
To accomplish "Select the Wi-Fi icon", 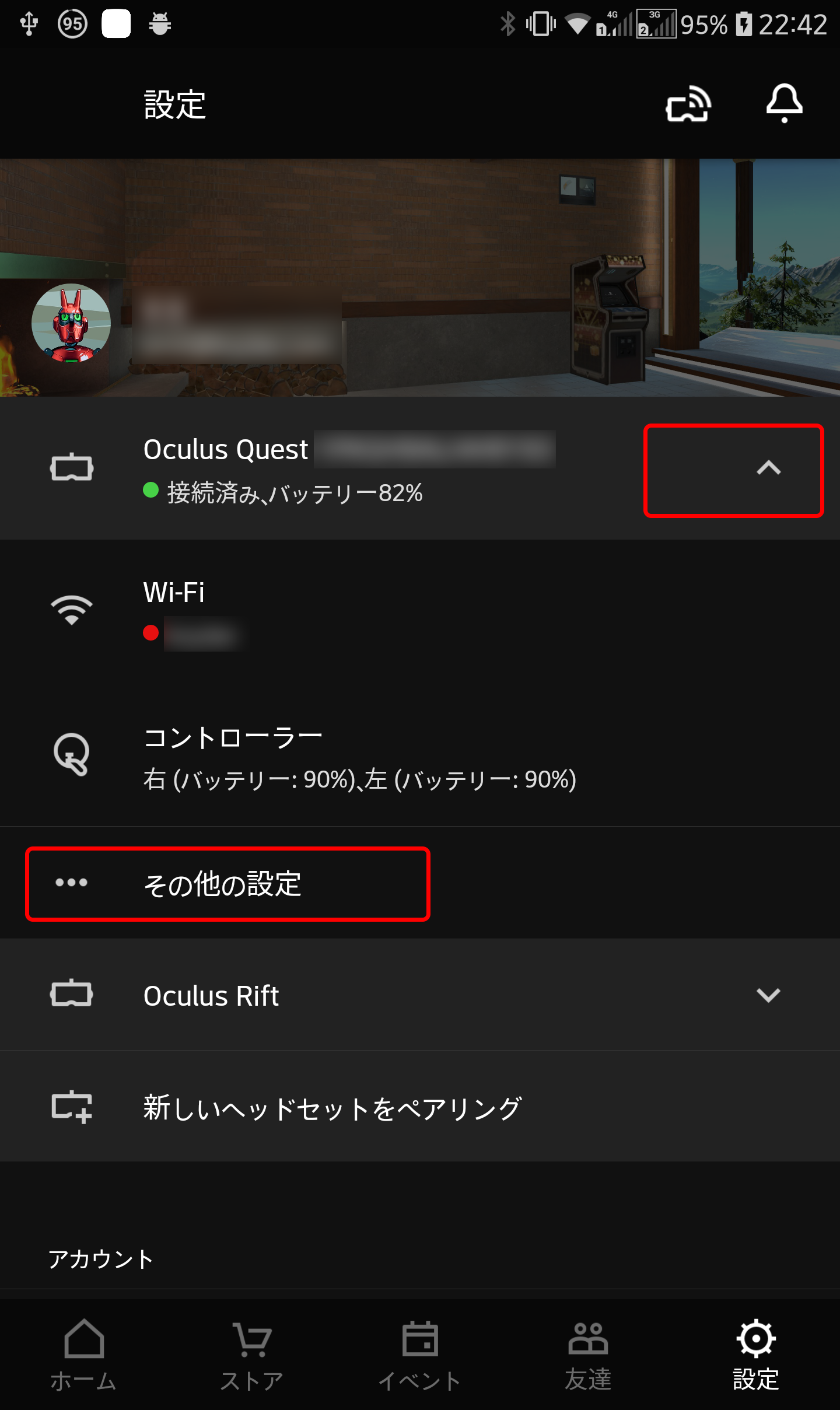I will coord(71,609).
